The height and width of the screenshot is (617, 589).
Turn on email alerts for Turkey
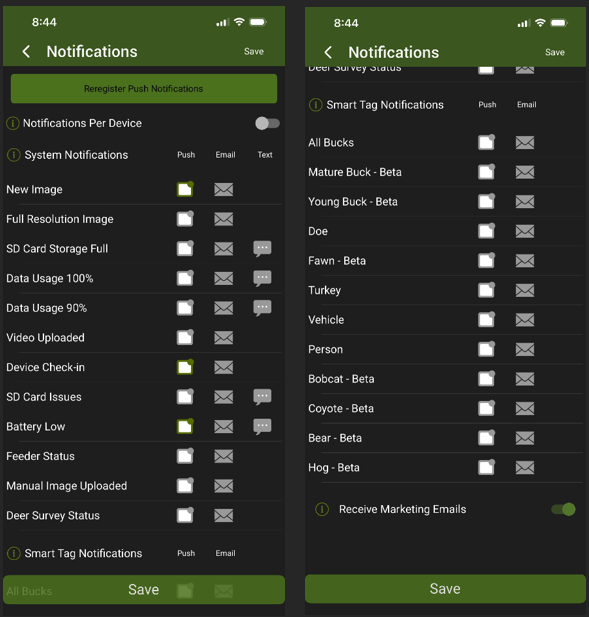pos(525,290)
